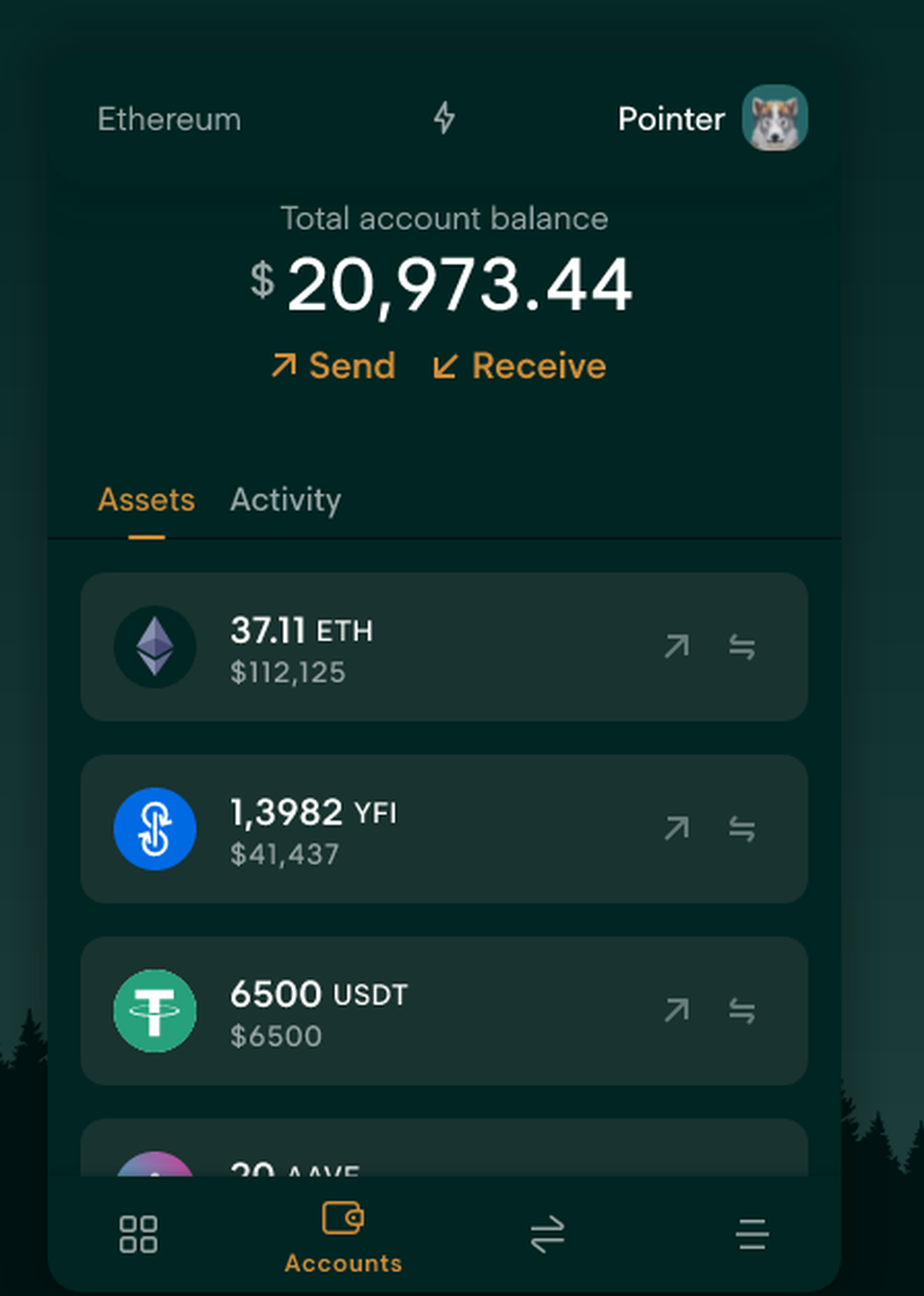This screenshot has height=1296, width=924.
Task: Send USDT using the arrow icon
Action: [676, 1010]
